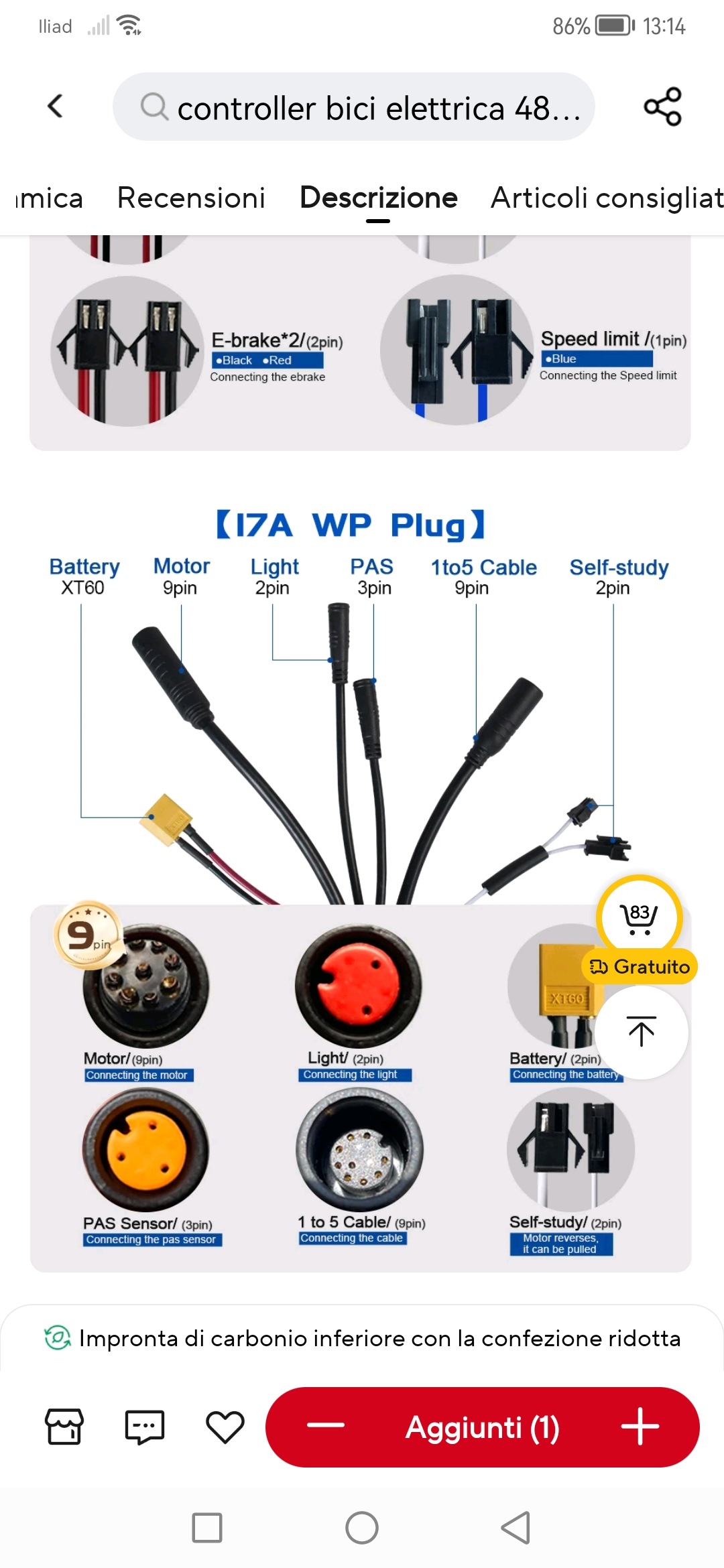Screen dimensions: 724x1568
Task: Increase quantity with the plus button
Action: tap(640, 1427)
